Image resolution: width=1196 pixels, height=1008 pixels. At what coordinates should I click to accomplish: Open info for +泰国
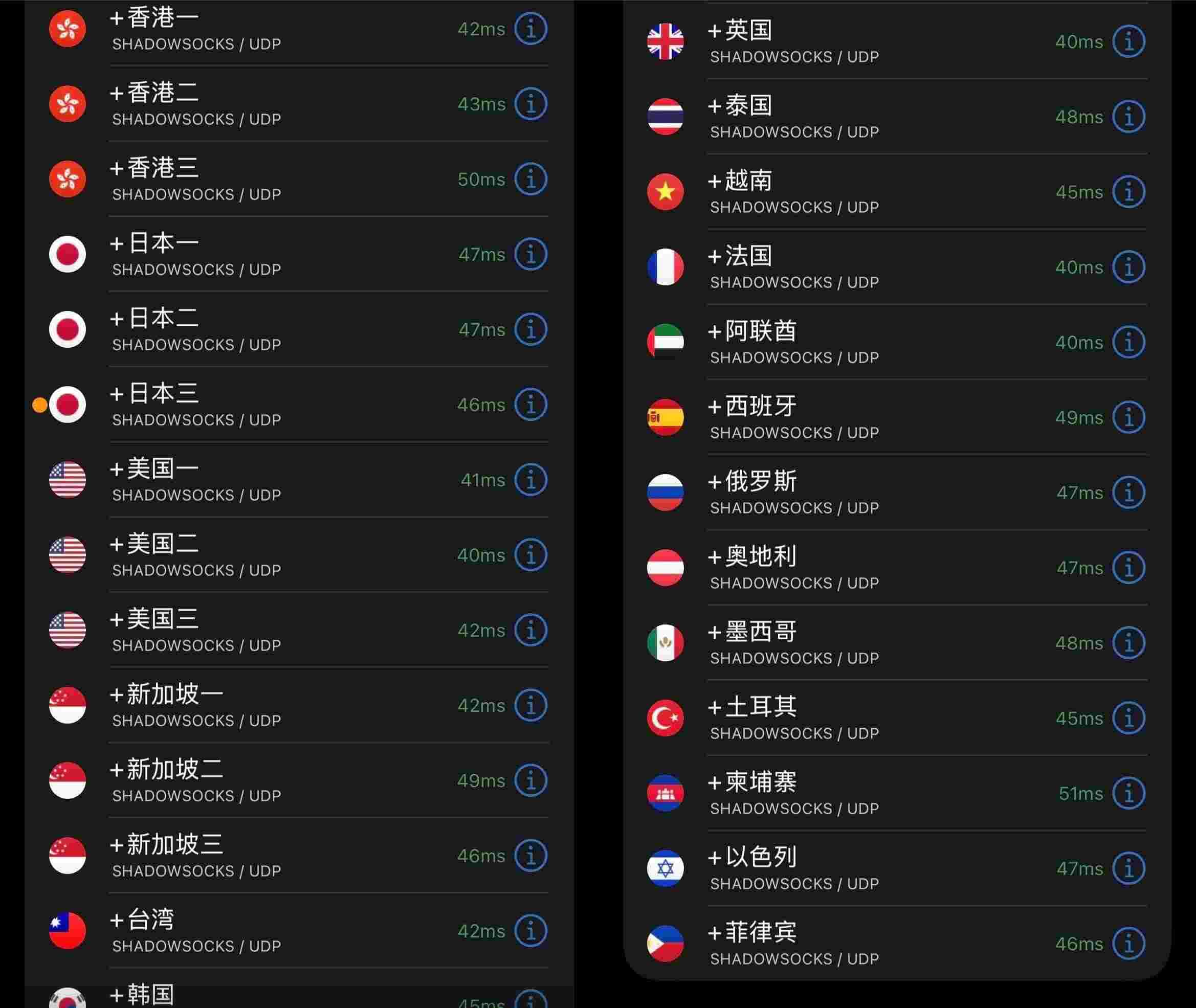tap(1128, 117)
